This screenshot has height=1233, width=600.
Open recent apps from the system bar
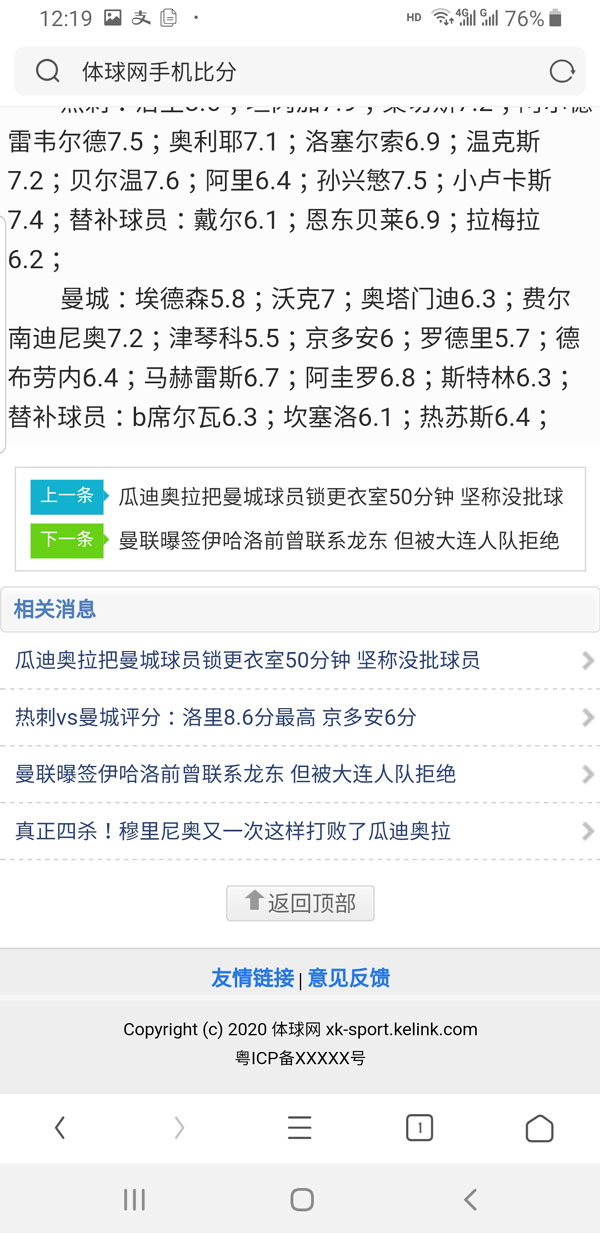134,1200
